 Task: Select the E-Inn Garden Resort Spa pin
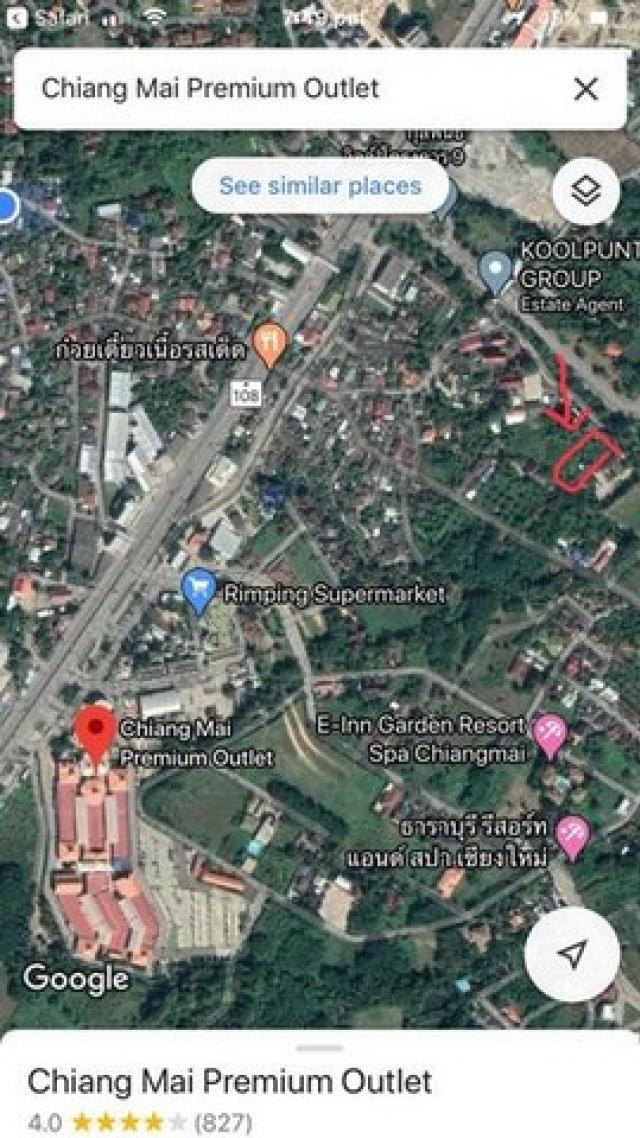[550, 735]
